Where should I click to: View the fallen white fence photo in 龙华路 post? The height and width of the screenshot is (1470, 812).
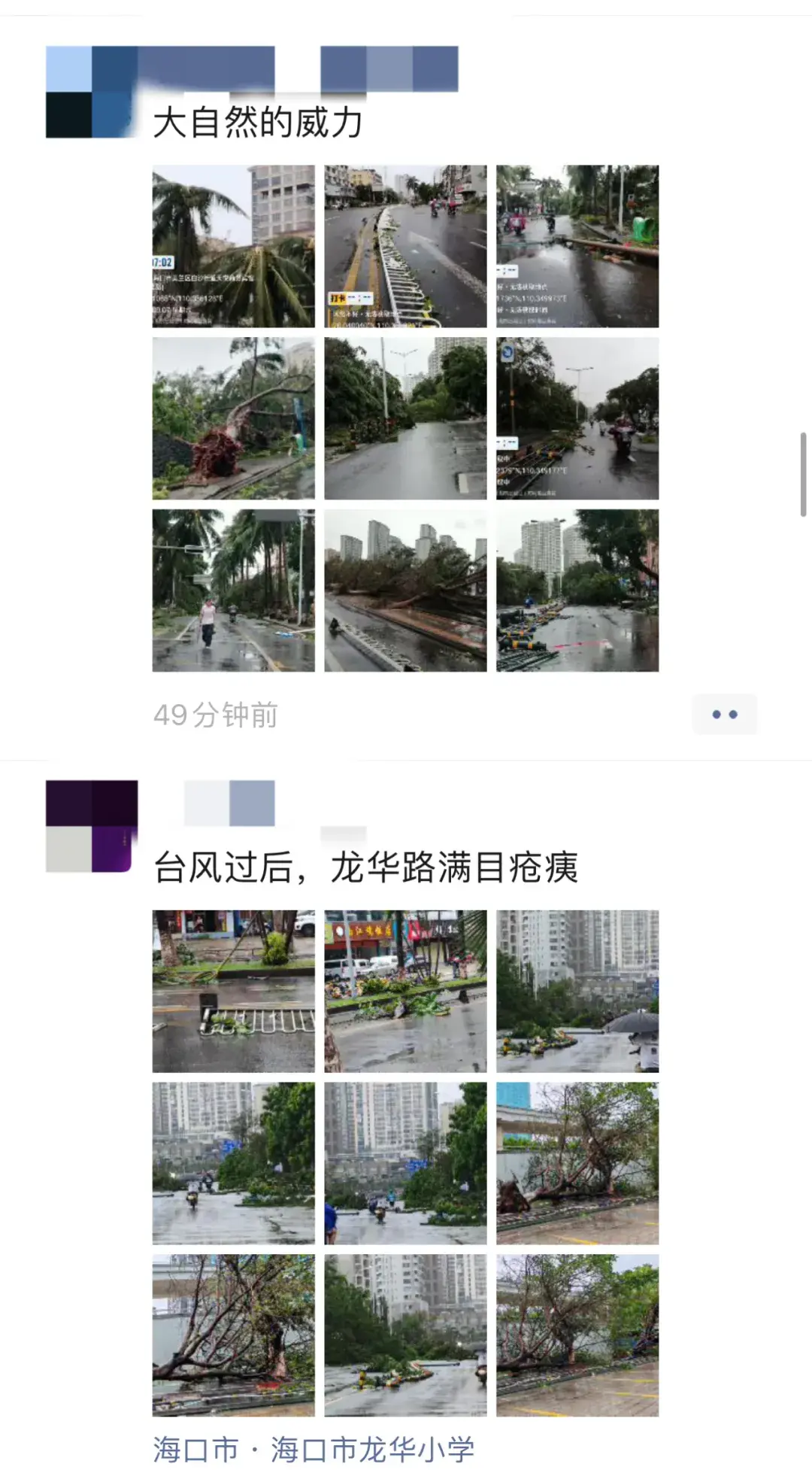point(233,991)
